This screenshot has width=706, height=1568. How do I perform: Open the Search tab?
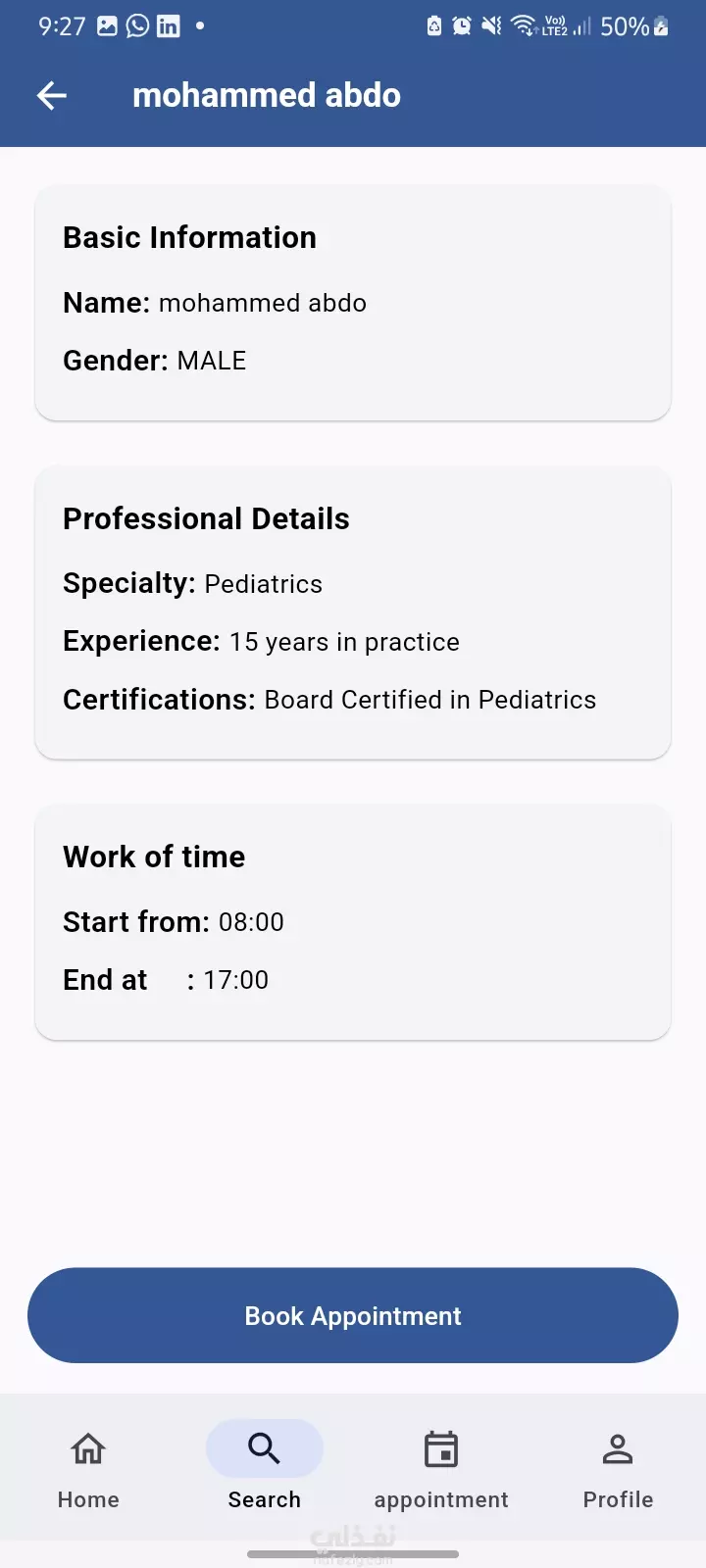265,1467
